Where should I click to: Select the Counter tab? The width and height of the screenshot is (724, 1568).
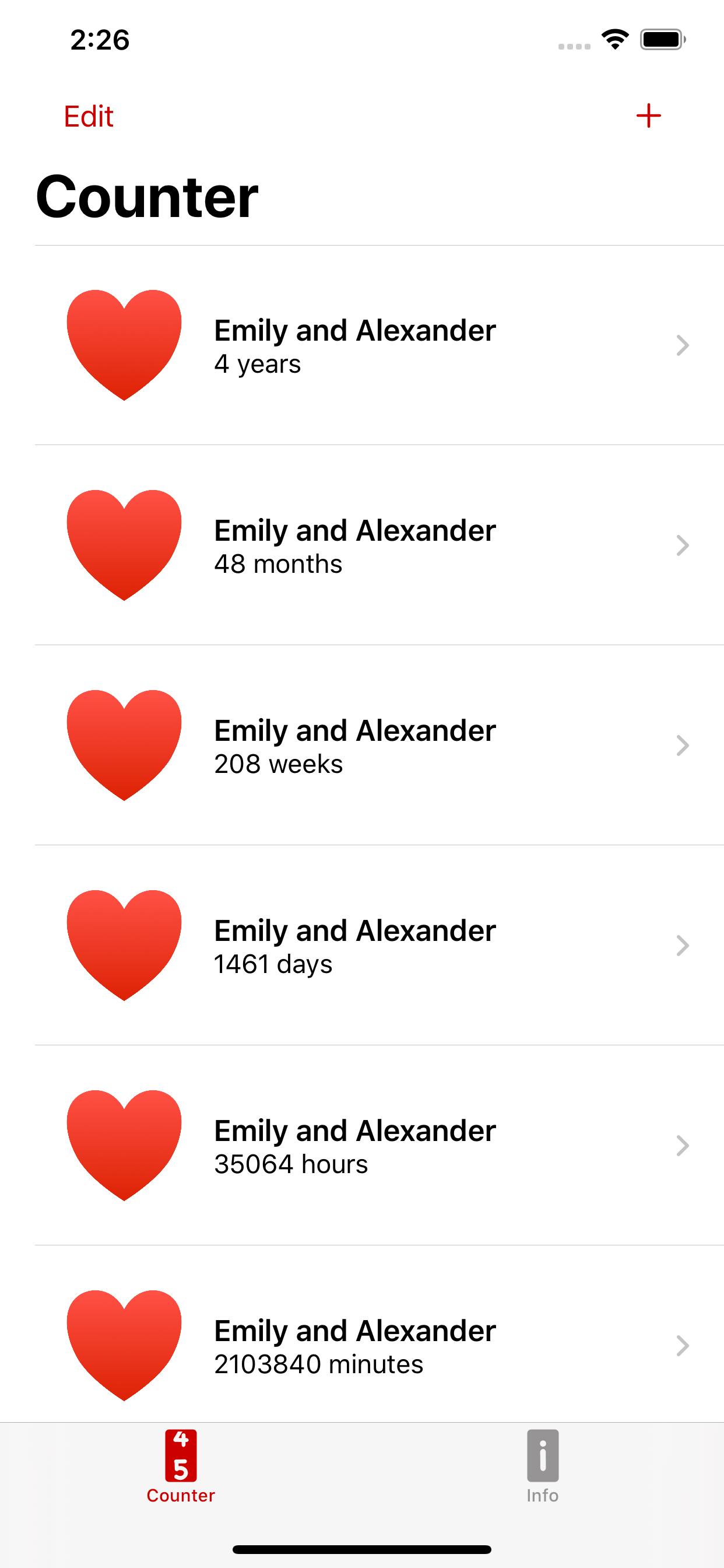coord(180,1473)
